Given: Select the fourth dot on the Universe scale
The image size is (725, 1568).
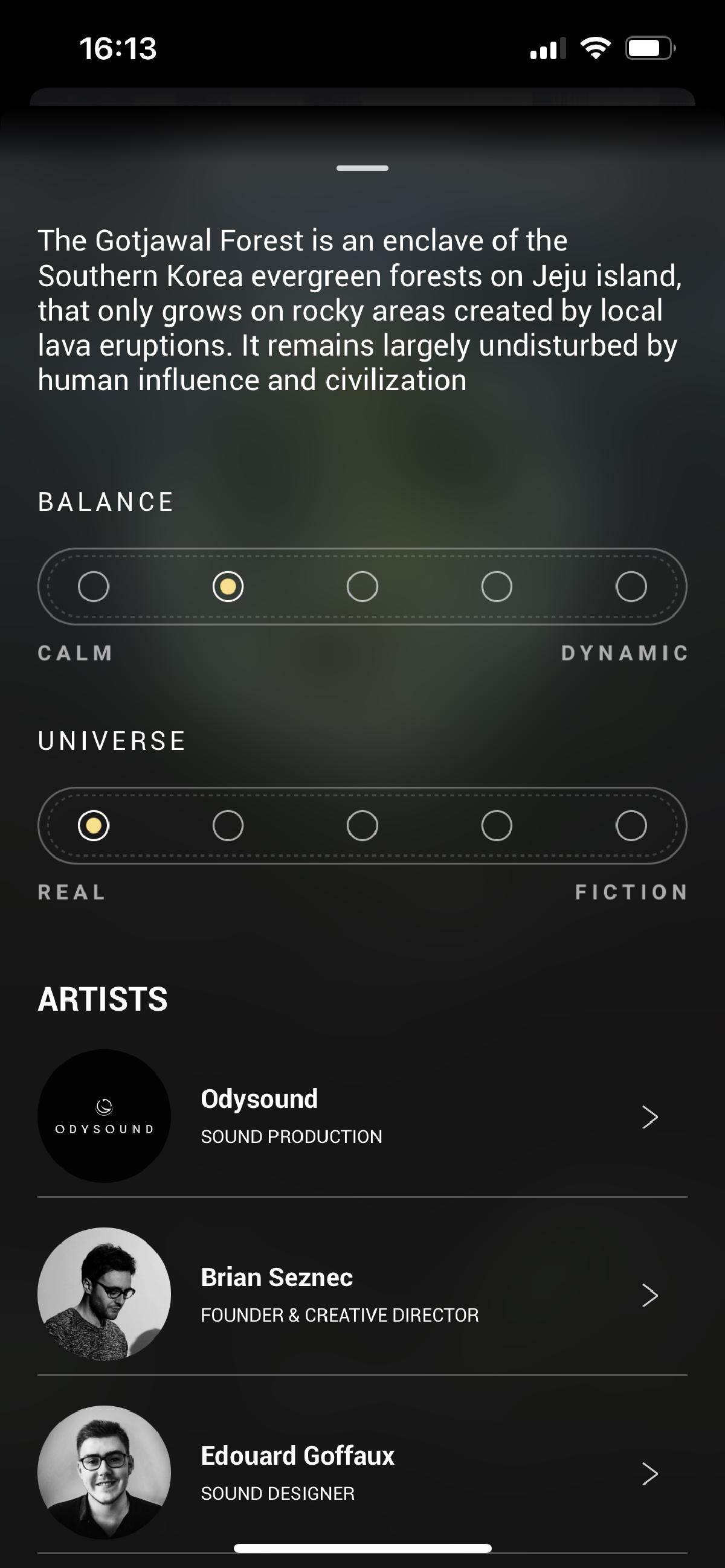Looking at the screenshot, I should click(497, 826).
